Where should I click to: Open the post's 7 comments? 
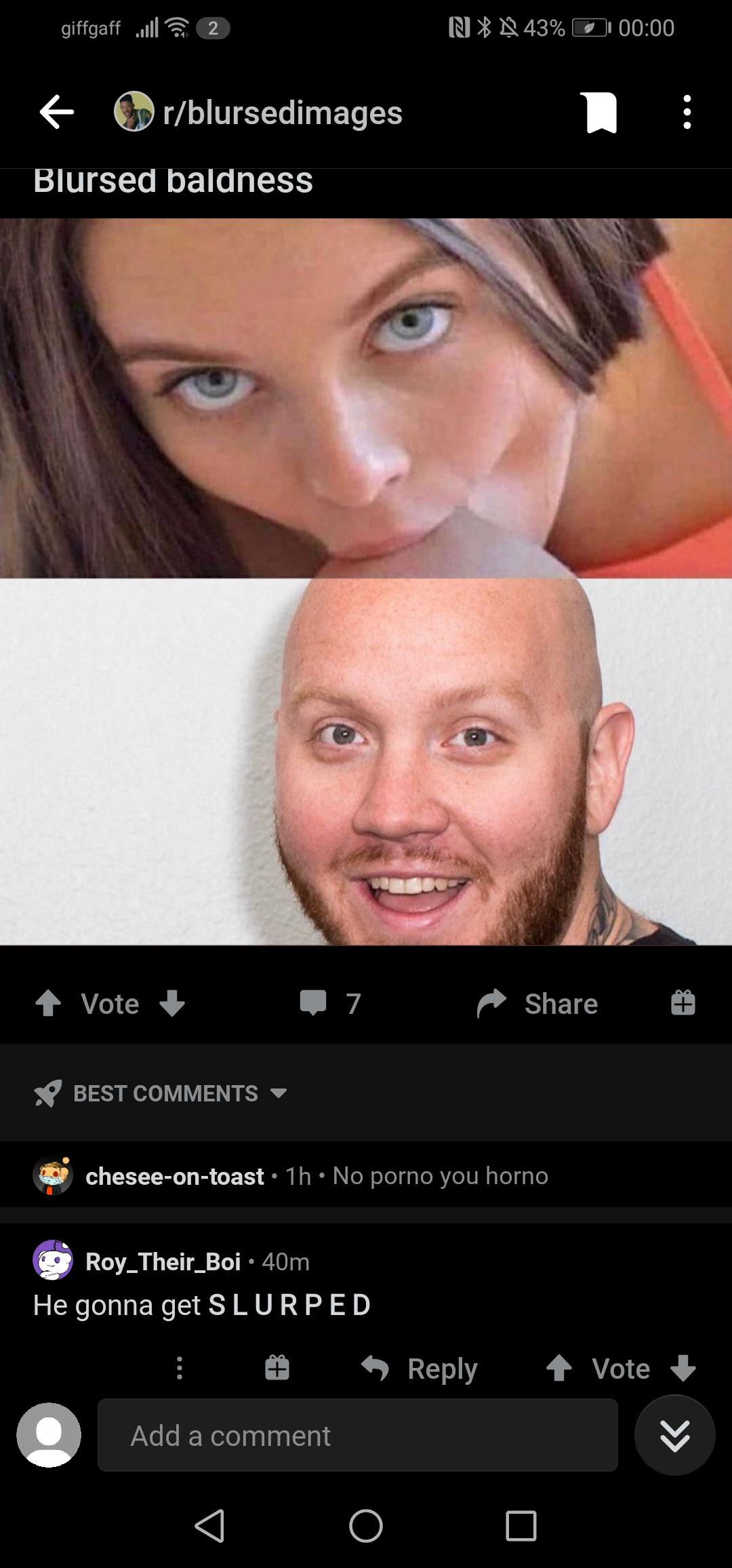[x=331, y=1003]
